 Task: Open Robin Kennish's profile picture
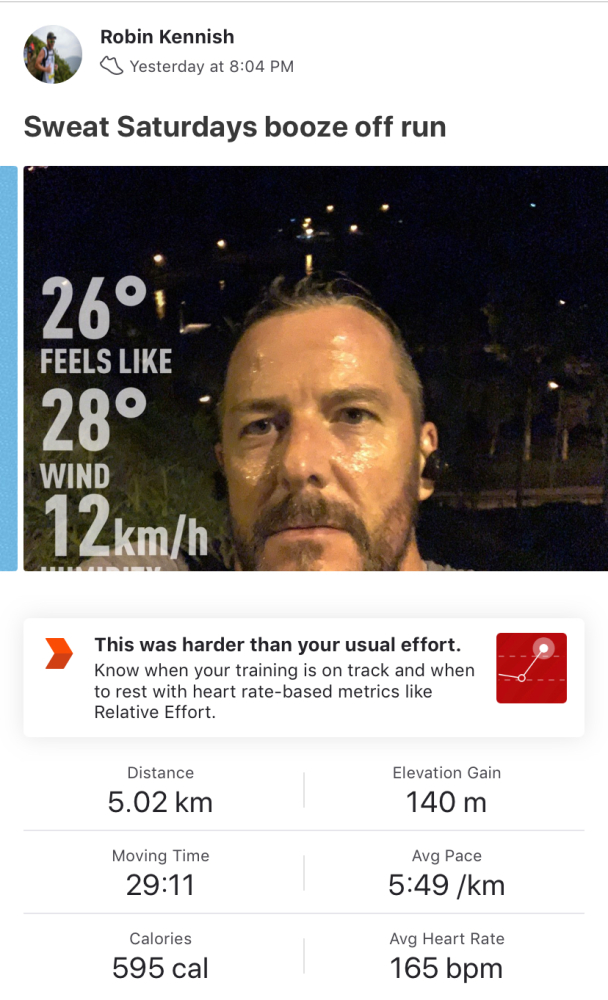click(x=53, y=55)
